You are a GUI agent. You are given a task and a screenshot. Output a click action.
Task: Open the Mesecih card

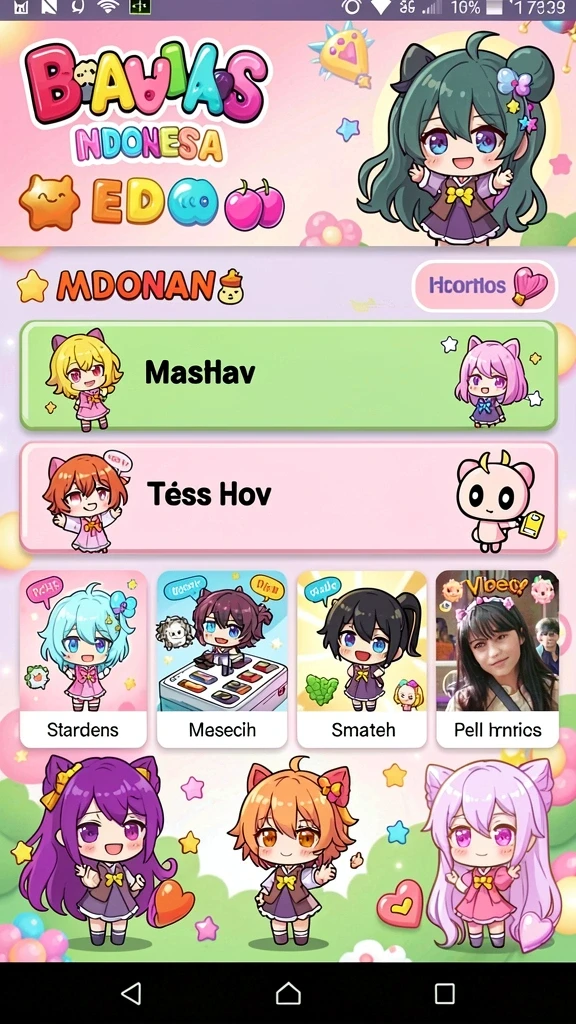(222, 659)
